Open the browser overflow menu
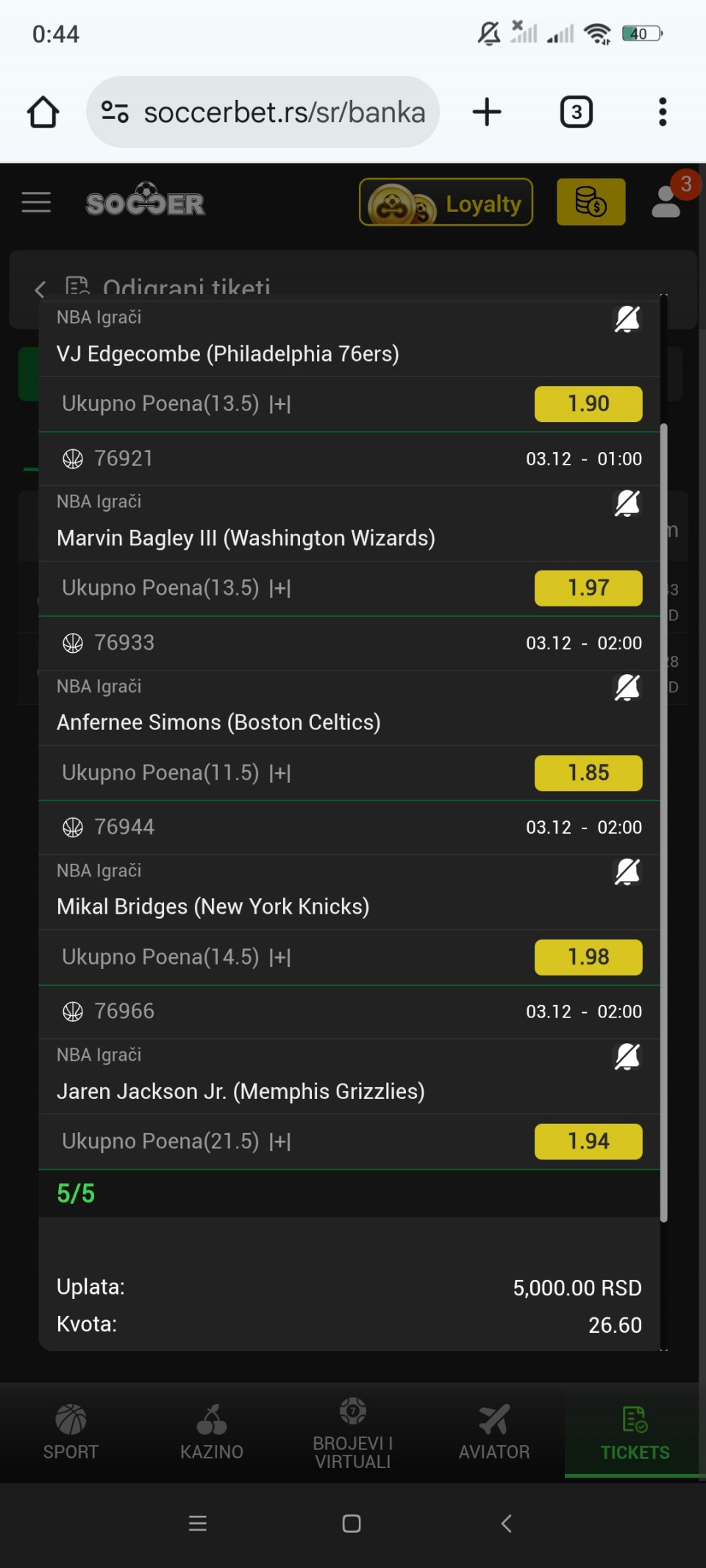Screen dimensions: 706x1568 tap(663, 112)
